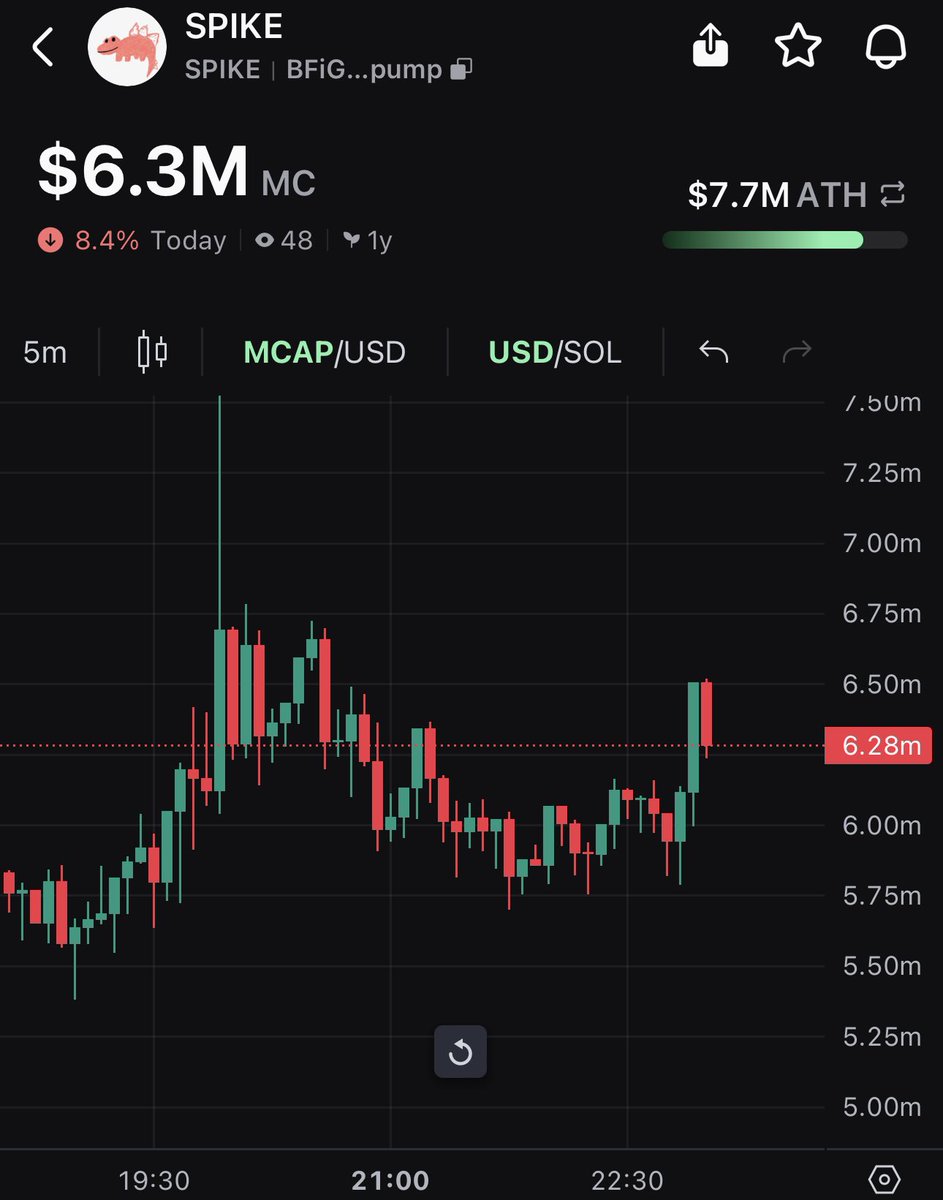Change the 5m chart timeframe
This screenshot has height=1200, width=943.
point(45,352)
